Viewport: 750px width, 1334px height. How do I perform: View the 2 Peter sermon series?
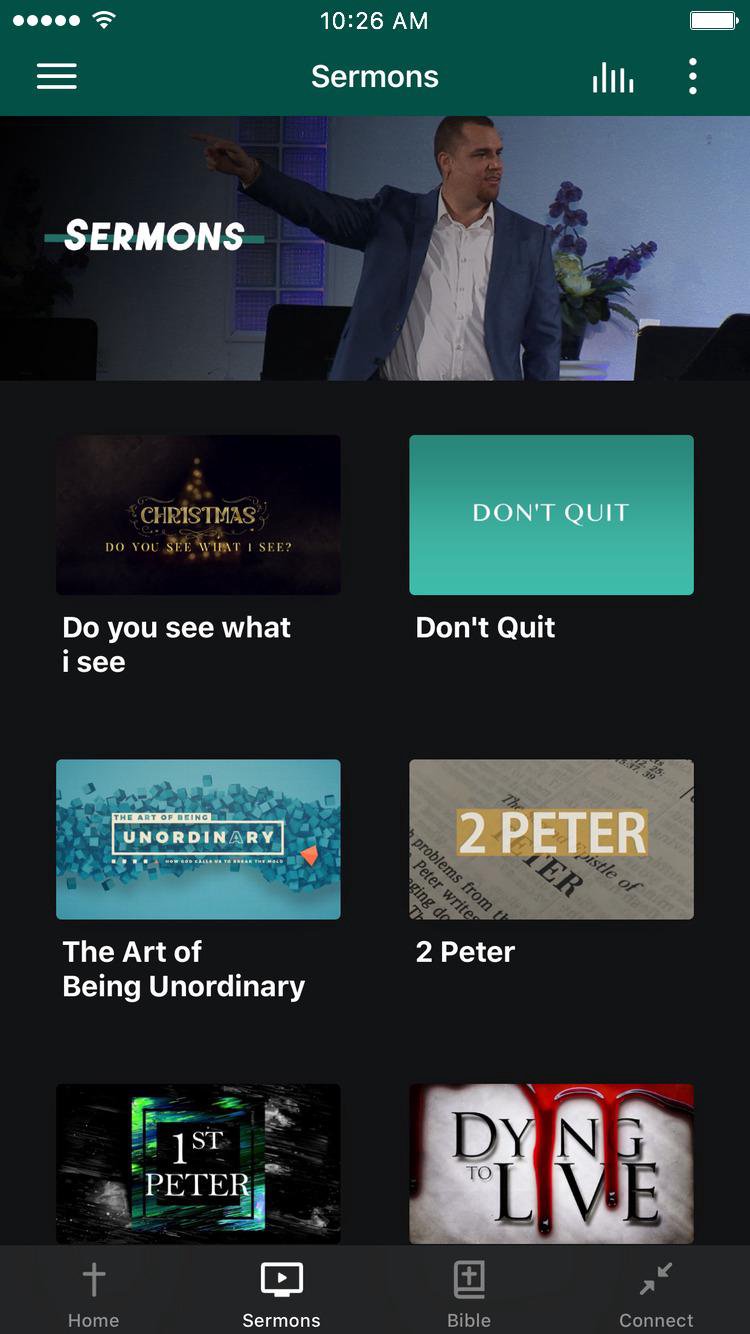[551, 840]
